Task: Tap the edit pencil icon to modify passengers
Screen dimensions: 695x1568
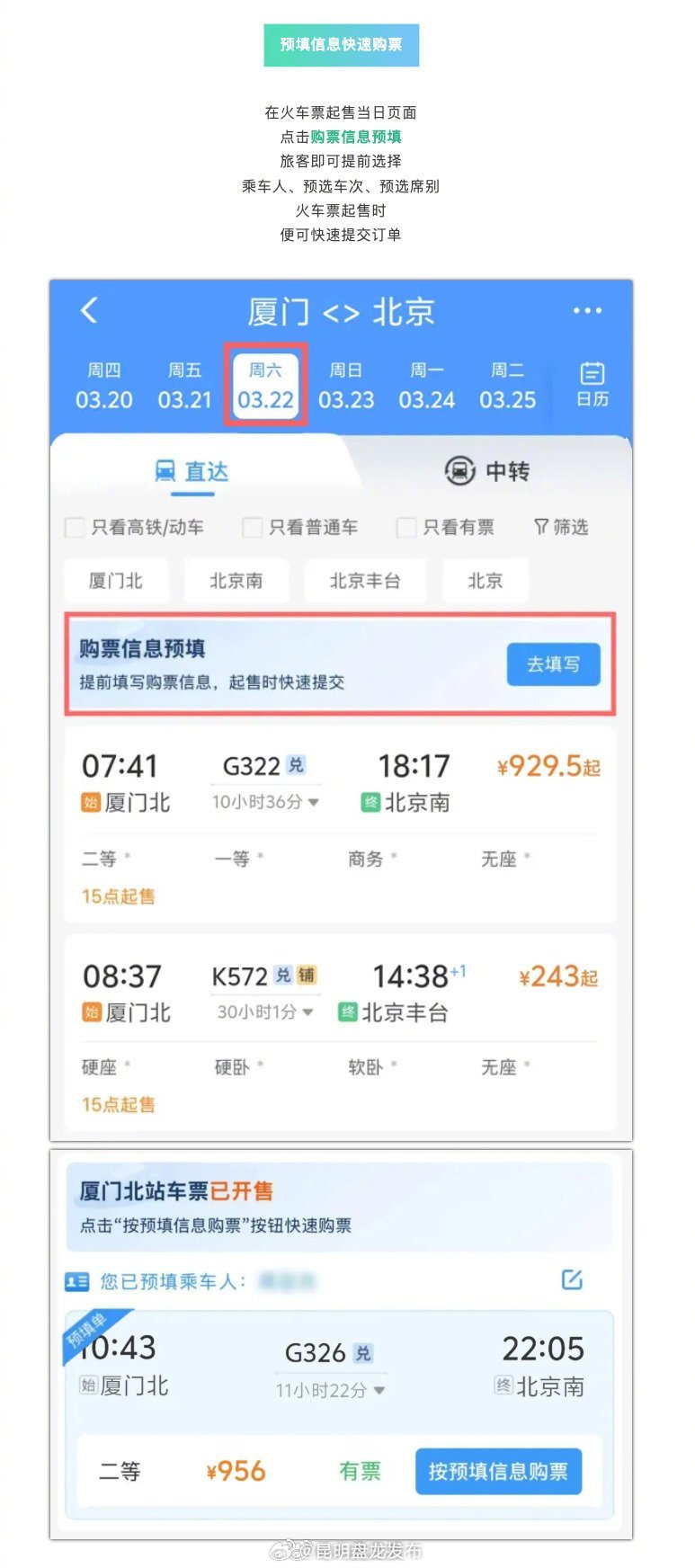Action: [573, 1279]
